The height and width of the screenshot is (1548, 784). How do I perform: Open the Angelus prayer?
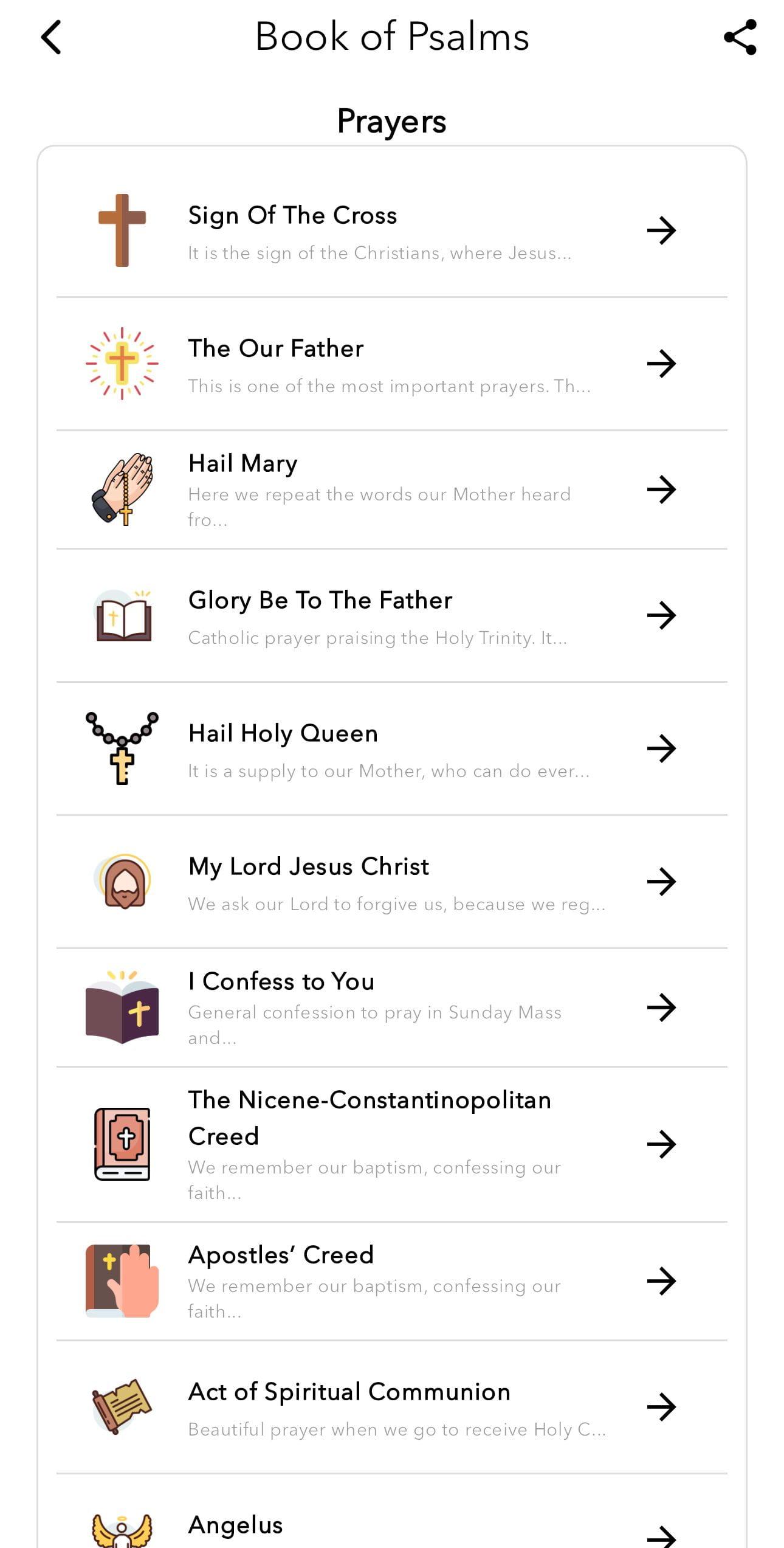click(392, 1512)
